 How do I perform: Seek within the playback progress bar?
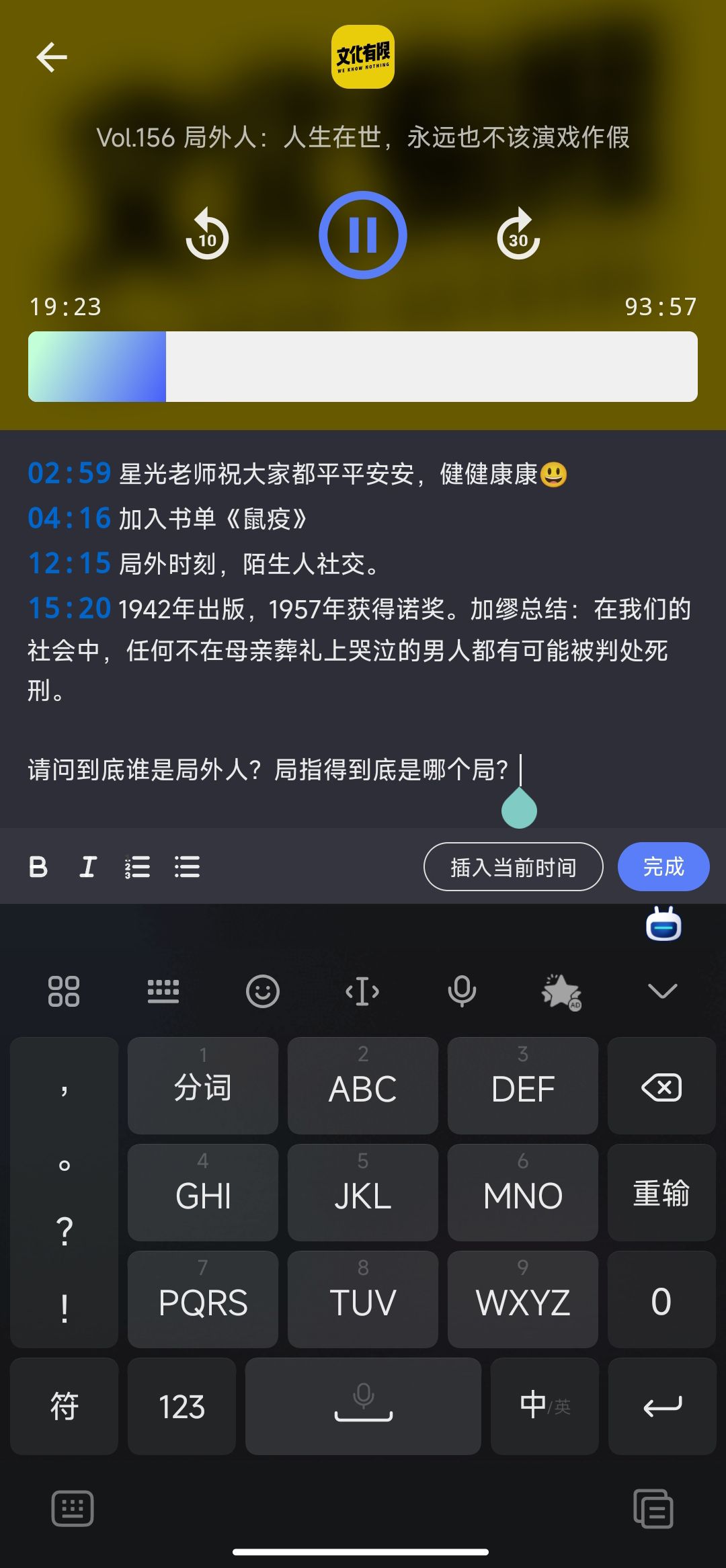362,367
